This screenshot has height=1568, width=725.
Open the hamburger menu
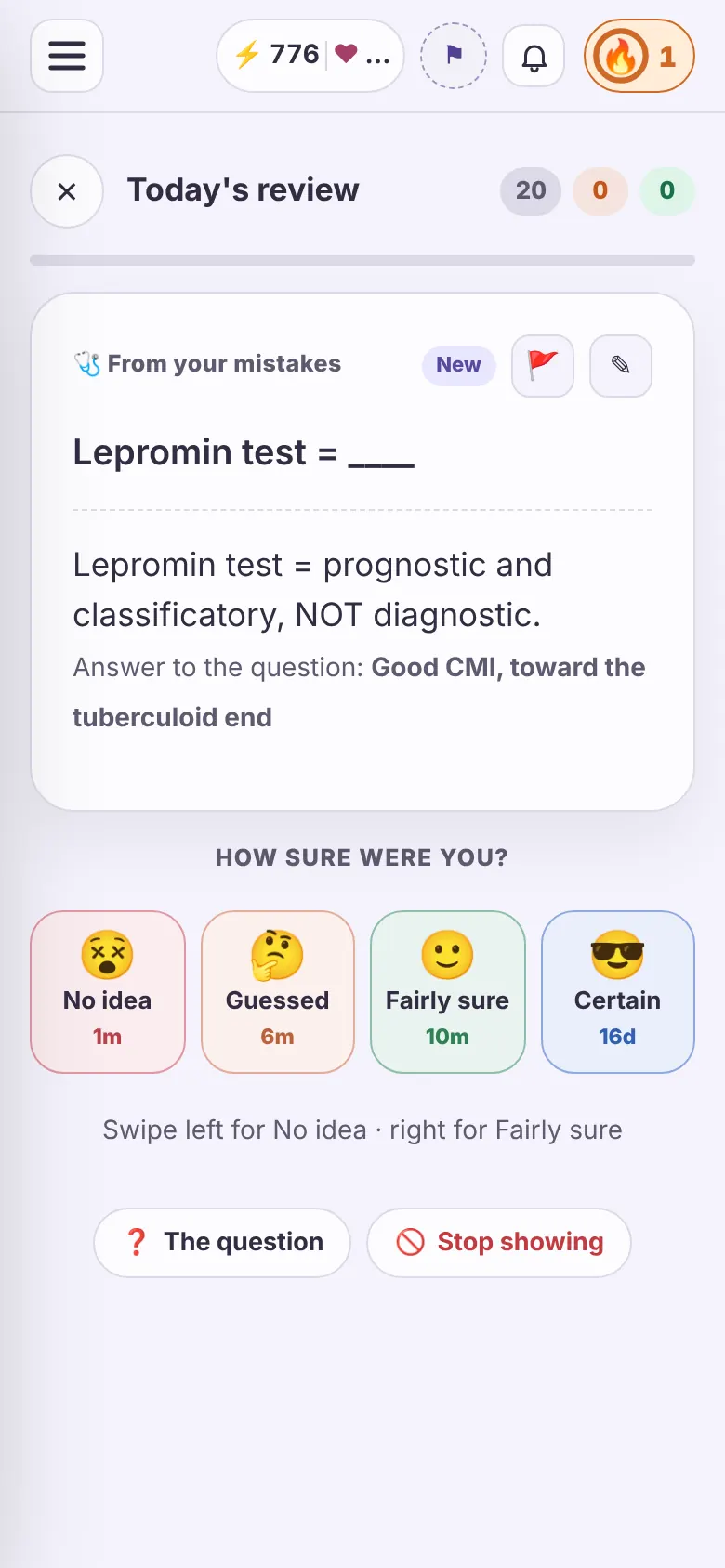coord(67,56)
